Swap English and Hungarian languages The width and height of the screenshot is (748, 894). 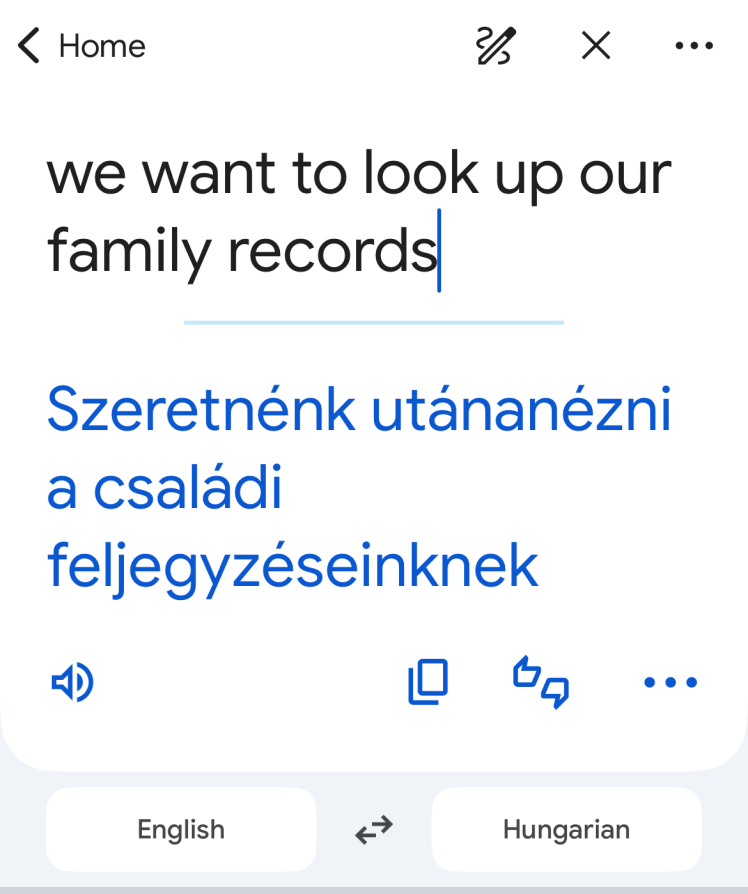[374, 830]
